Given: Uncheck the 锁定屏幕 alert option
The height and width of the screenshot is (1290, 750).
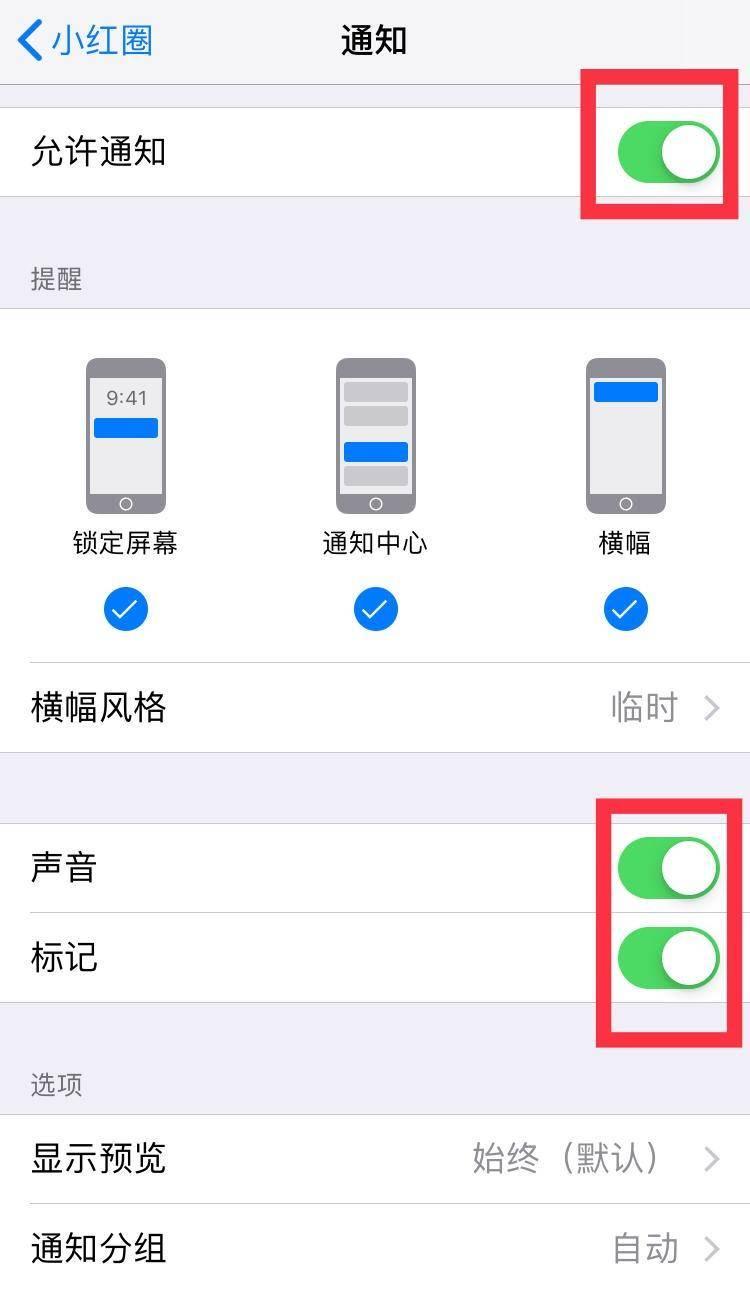Looking at the screenshot, I should [x=125, y=609].
